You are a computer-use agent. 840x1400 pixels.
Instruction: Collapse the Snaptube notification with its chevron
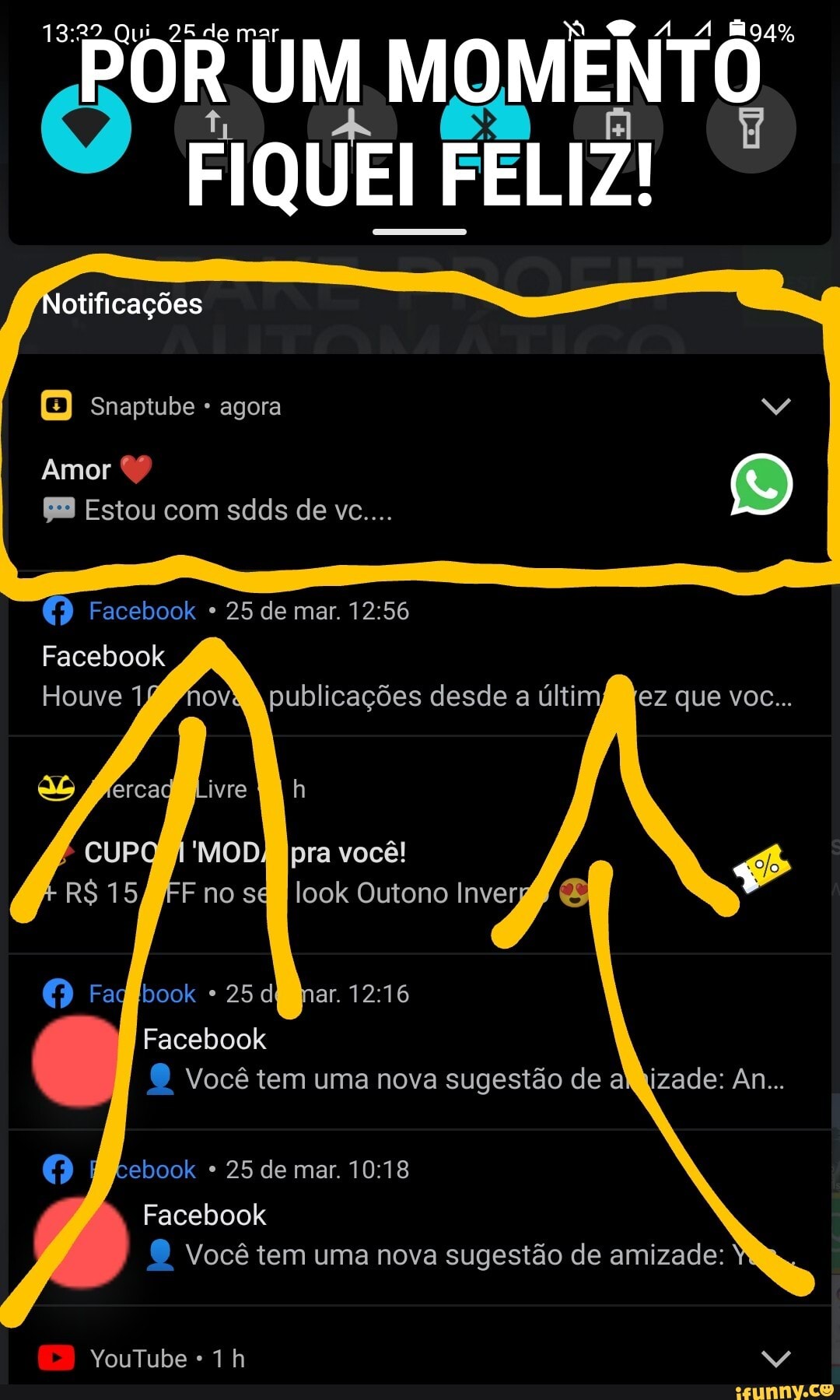(x=776, y=405)
